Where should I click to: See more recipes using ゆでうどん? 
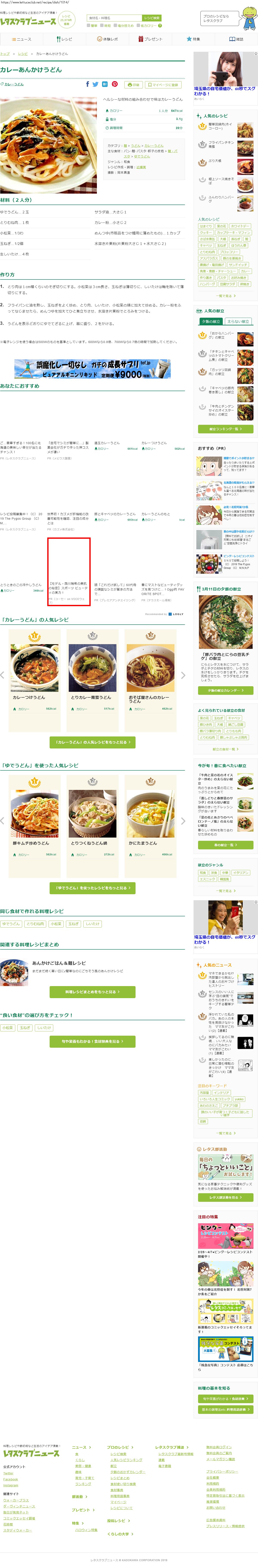click(93, 888)
